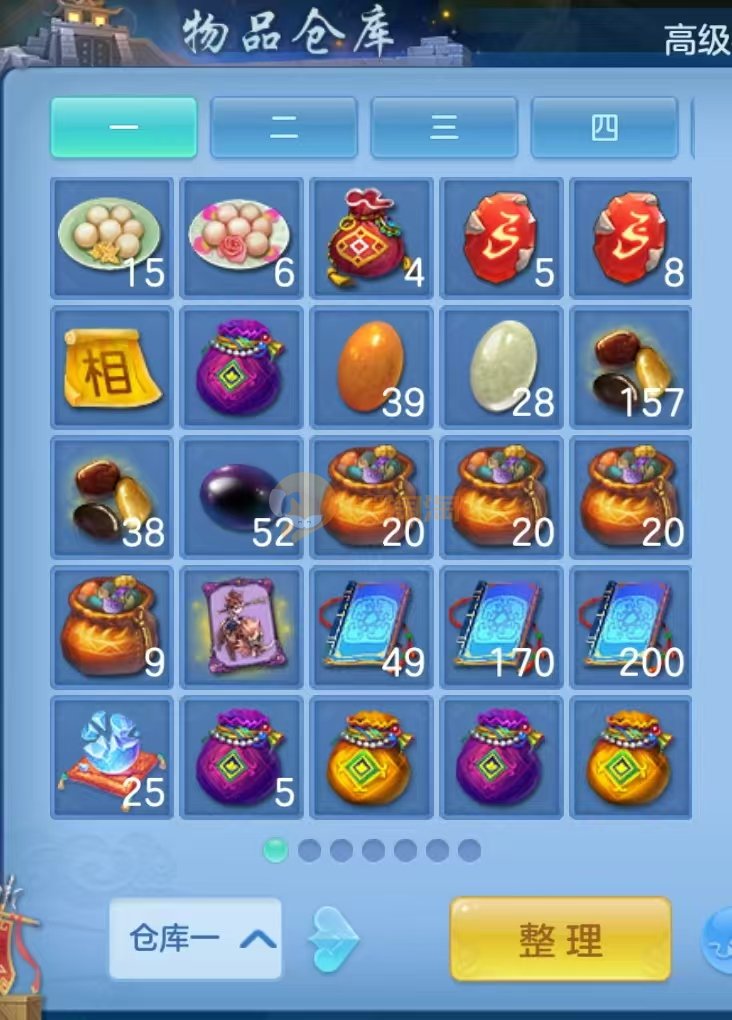Select the yellow 相 scroll item
732x1020 pixels.
pyautogui.click(x=111, y=367)
